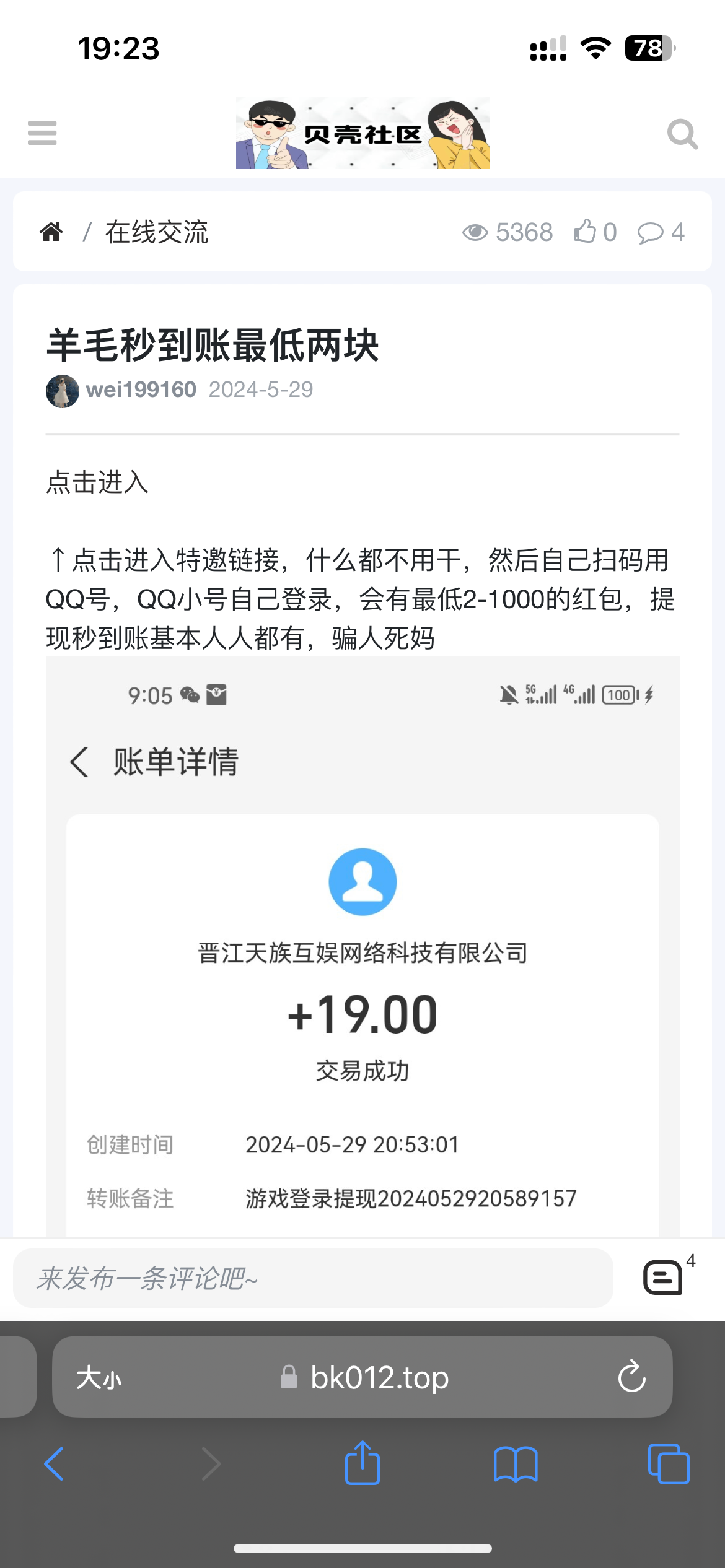This screenshot has width=725, height=1568.
Task: Open the 大小 page settings button
Action: (99, 1378)
